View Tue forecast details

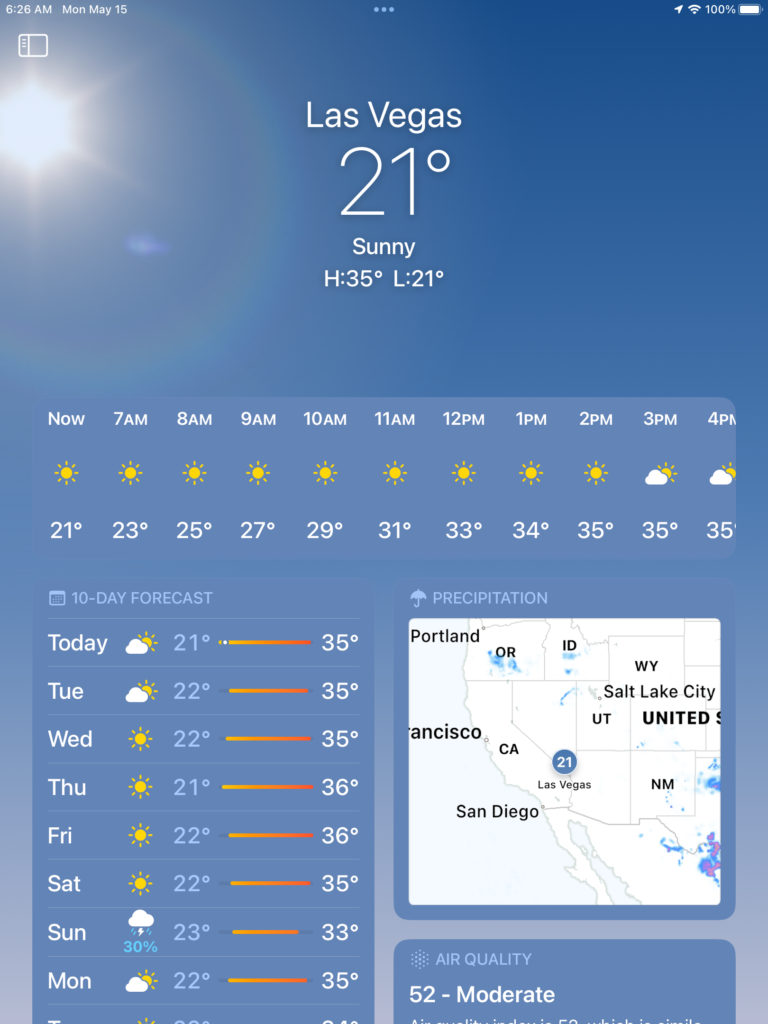203,691
